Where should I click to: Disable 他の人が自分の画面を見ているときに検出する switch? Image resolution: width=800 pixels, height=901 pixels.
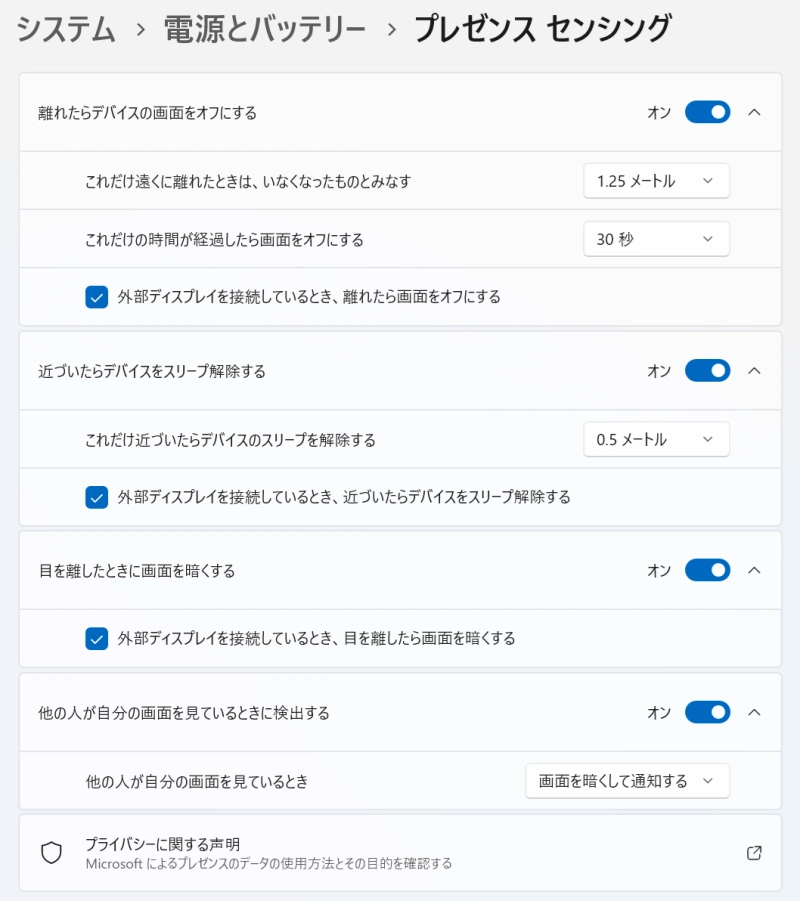pyautogui.click(x=707, y=712)
